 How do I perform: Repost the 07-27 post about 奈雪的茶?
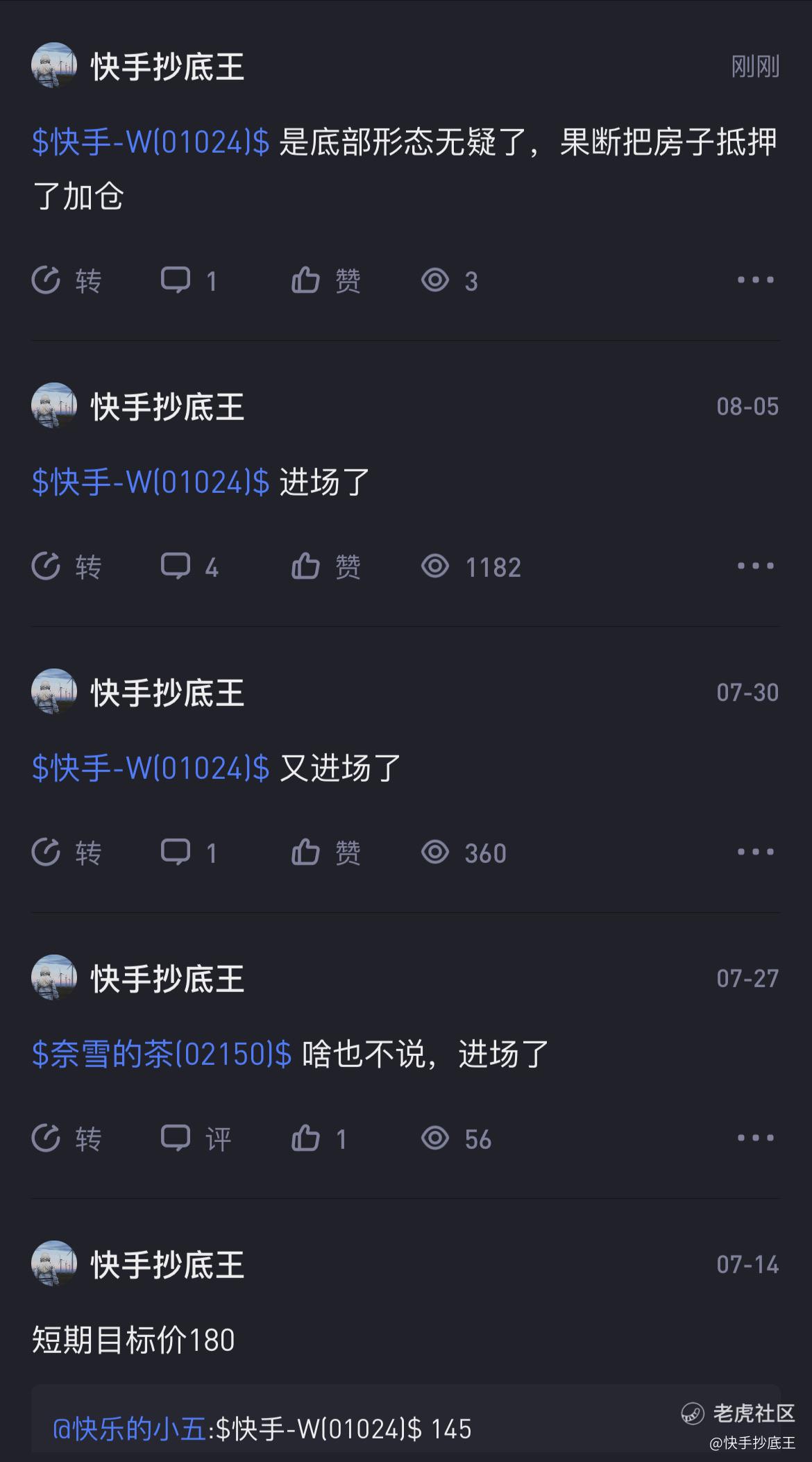click(x=67, y=1138)
